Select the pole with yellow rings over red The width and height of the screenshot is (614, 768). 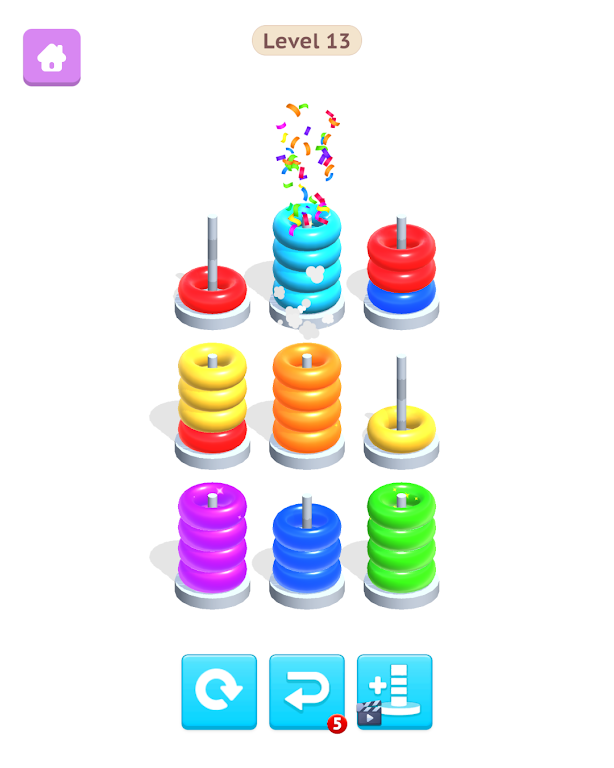[x=212, y=400]
